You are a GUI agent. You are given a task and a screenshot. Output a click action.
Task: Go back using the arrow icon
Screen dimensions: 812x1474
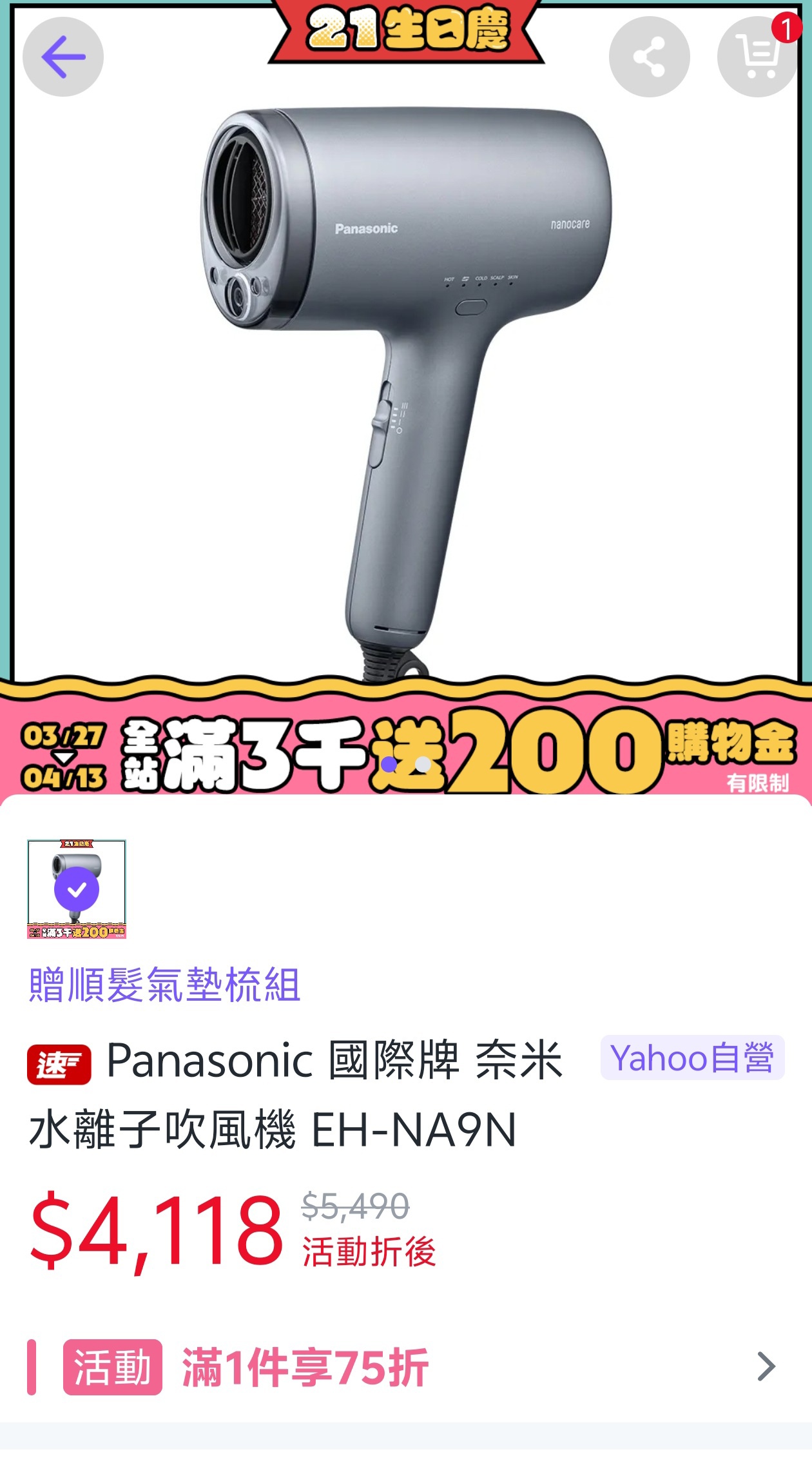(63, 57)
